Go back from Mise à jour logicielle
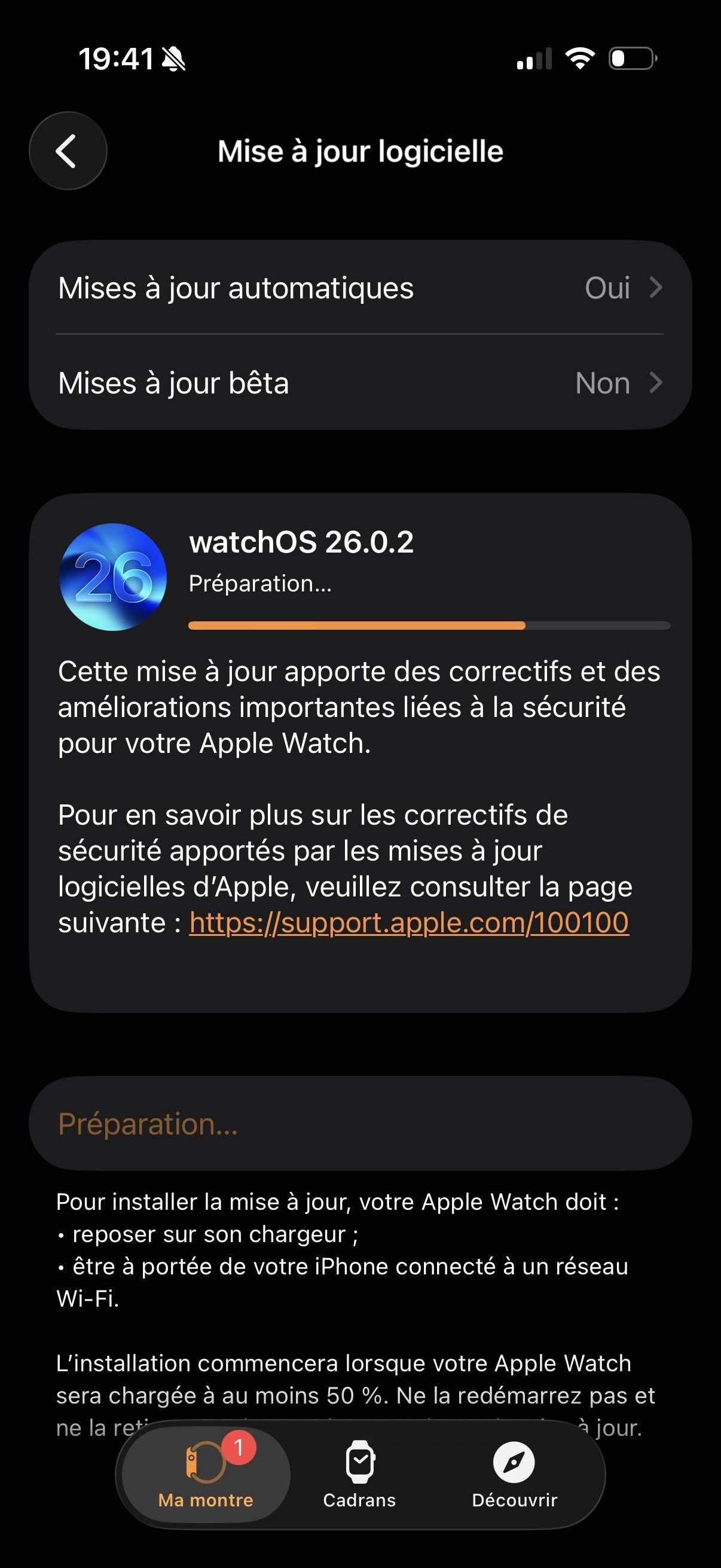721x1568 pixels. tap(68, 151)
